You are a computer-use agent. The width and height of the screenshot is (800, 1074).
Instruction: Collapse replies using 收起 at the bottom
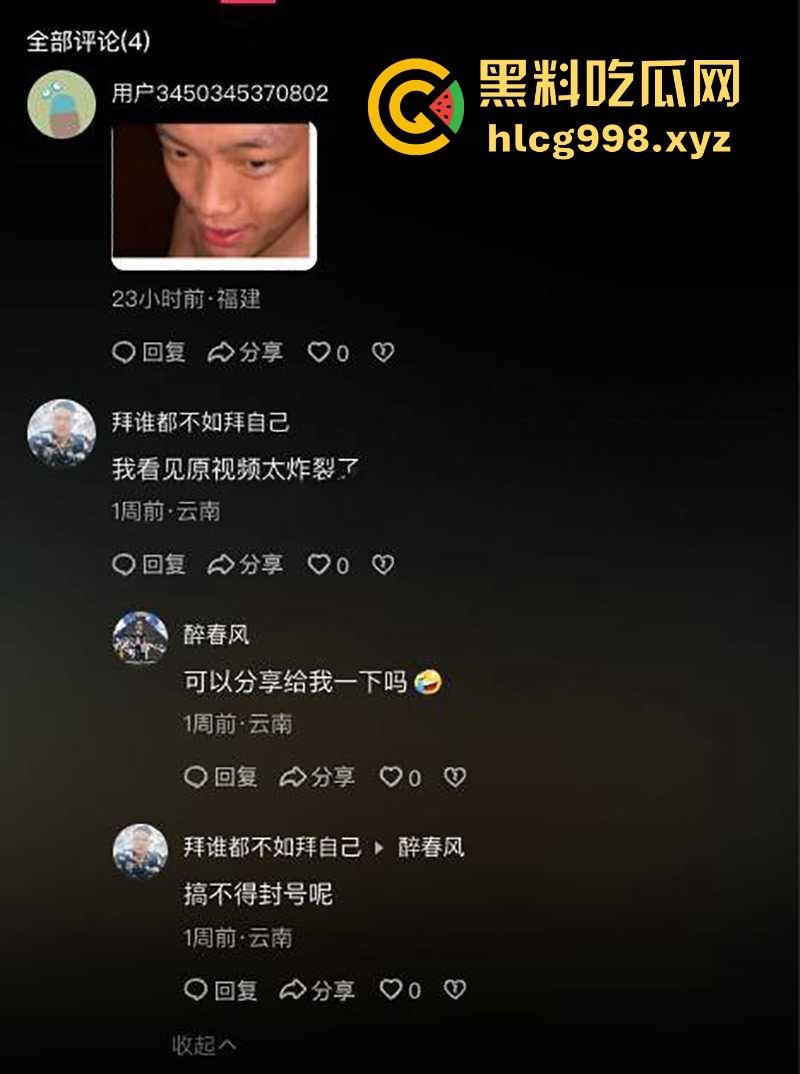tap(204, 1042)
